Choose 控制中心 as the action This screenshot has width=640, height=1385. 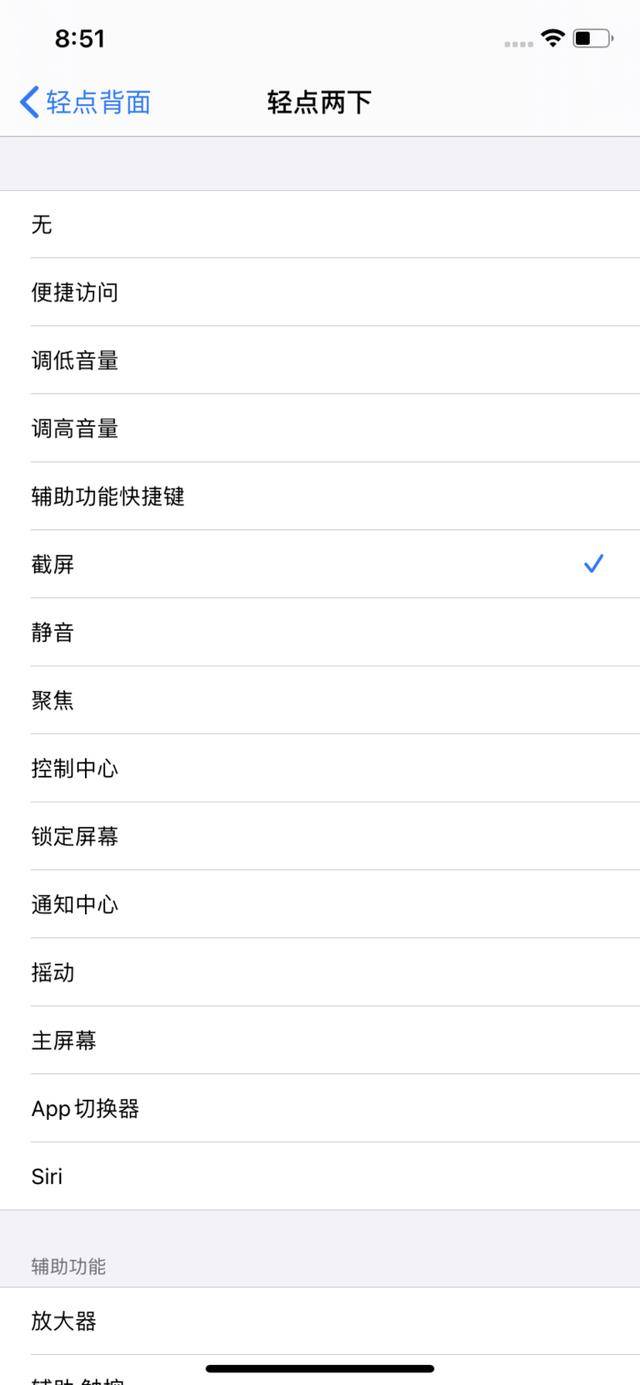pos(320,768)
